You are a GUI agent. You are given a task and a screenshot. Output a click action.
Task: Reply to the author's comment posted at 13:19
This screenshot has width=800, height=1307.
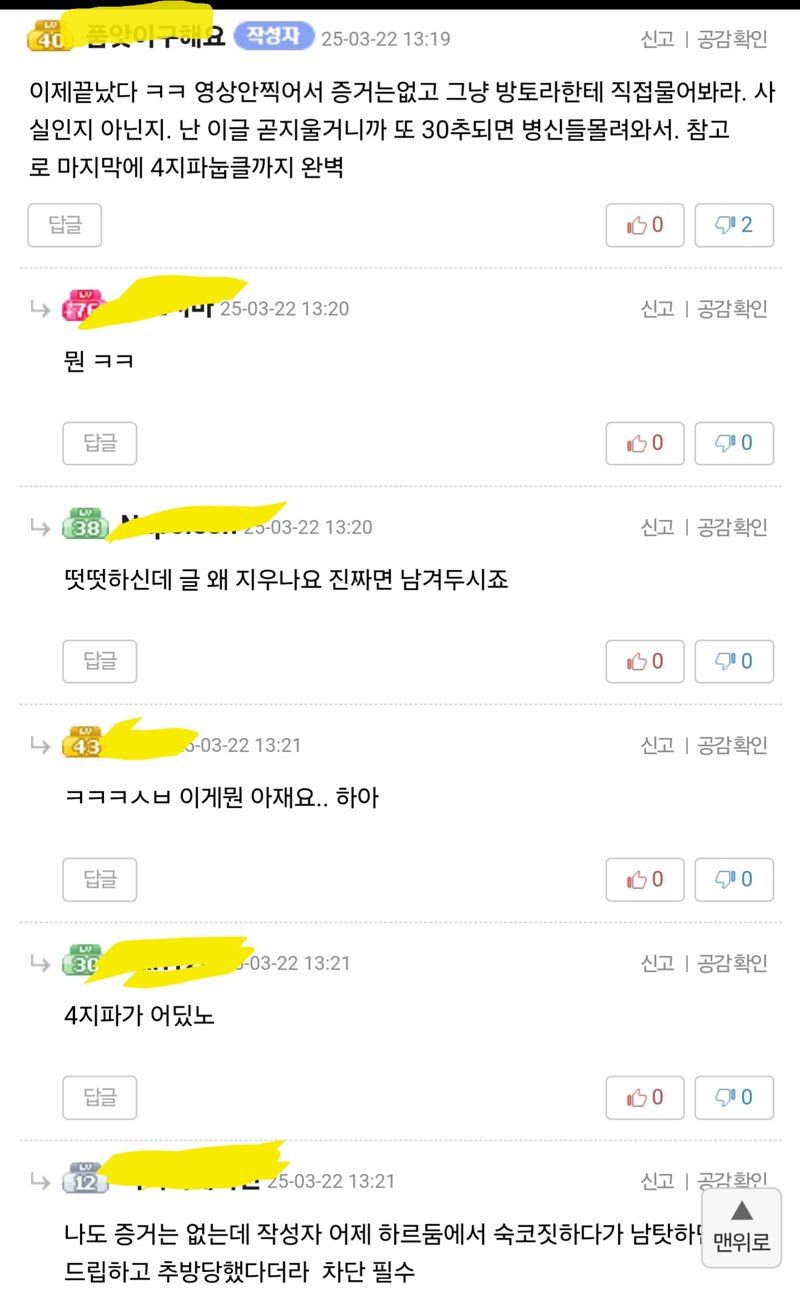click(65, 225)
